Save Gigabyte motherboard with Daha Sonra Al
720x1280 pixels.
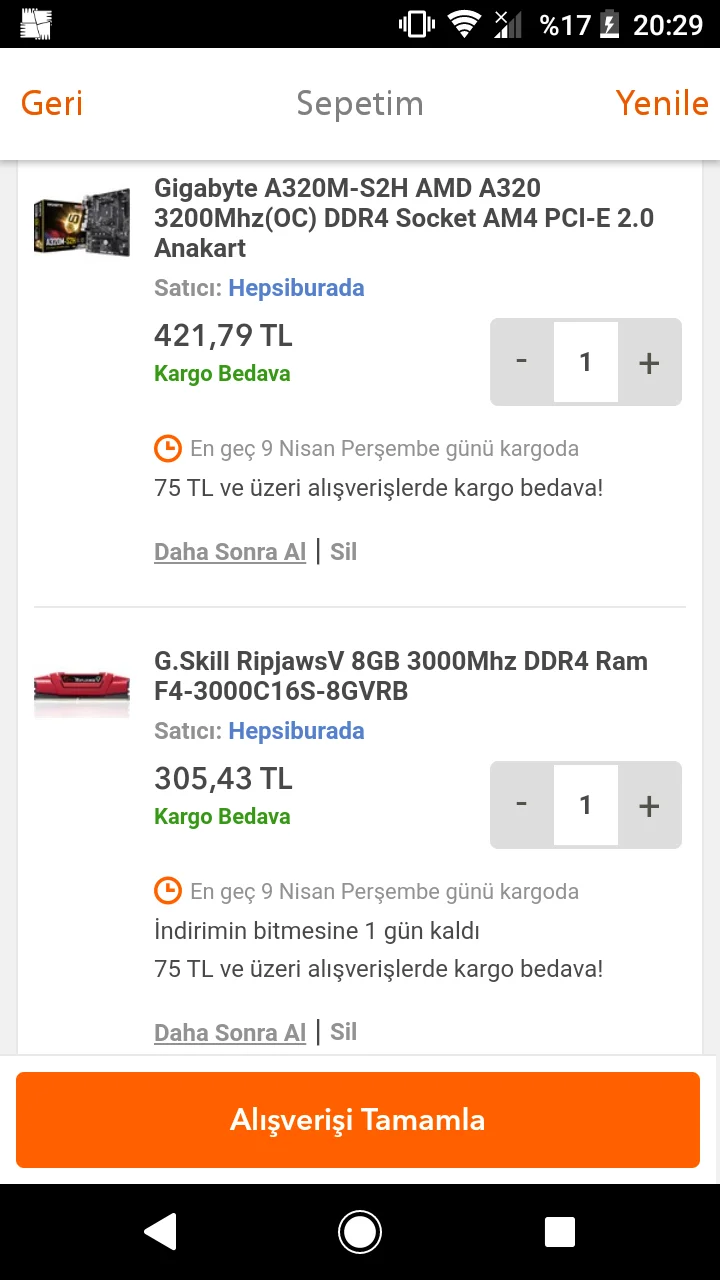230,552
